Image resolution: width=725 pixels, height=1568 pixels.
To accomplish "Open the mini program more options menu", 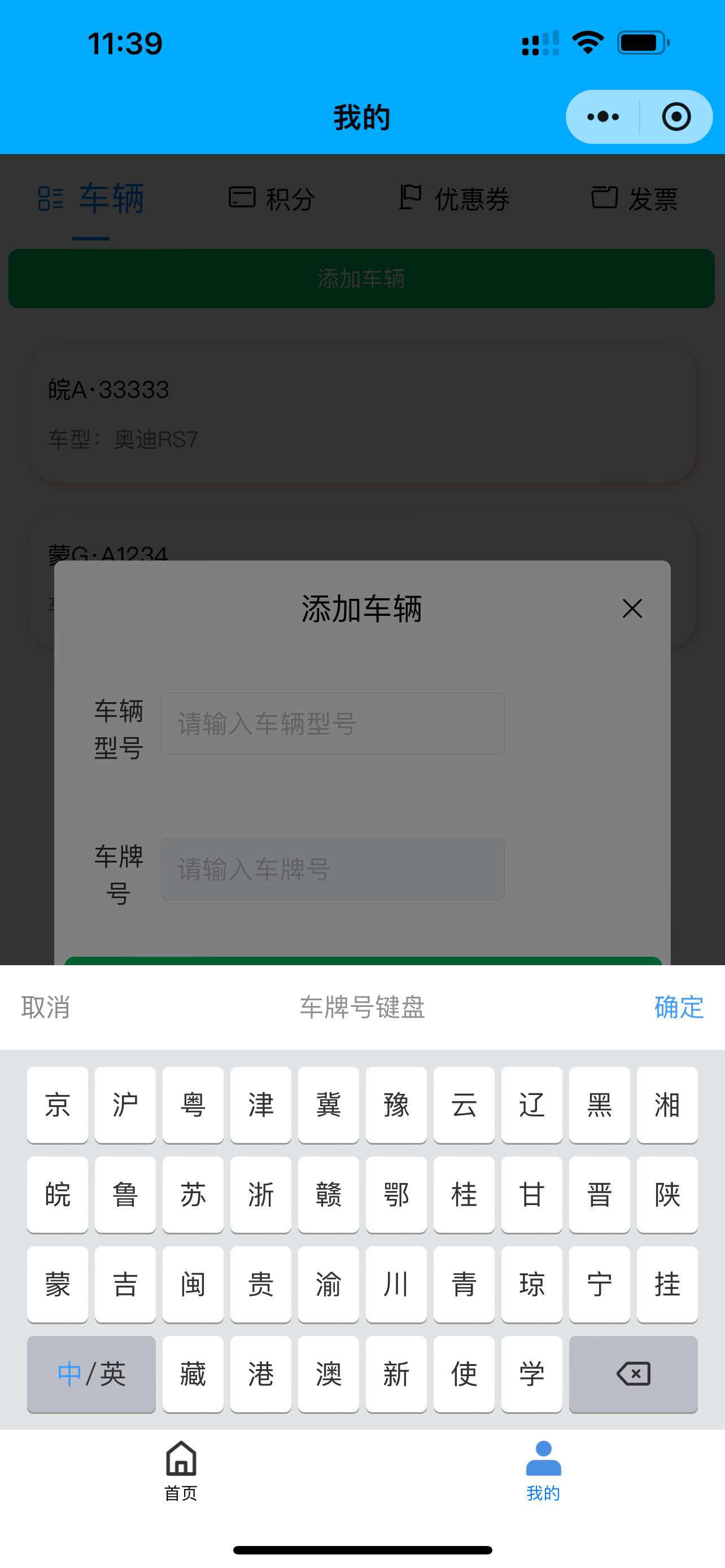I will 602,117.
